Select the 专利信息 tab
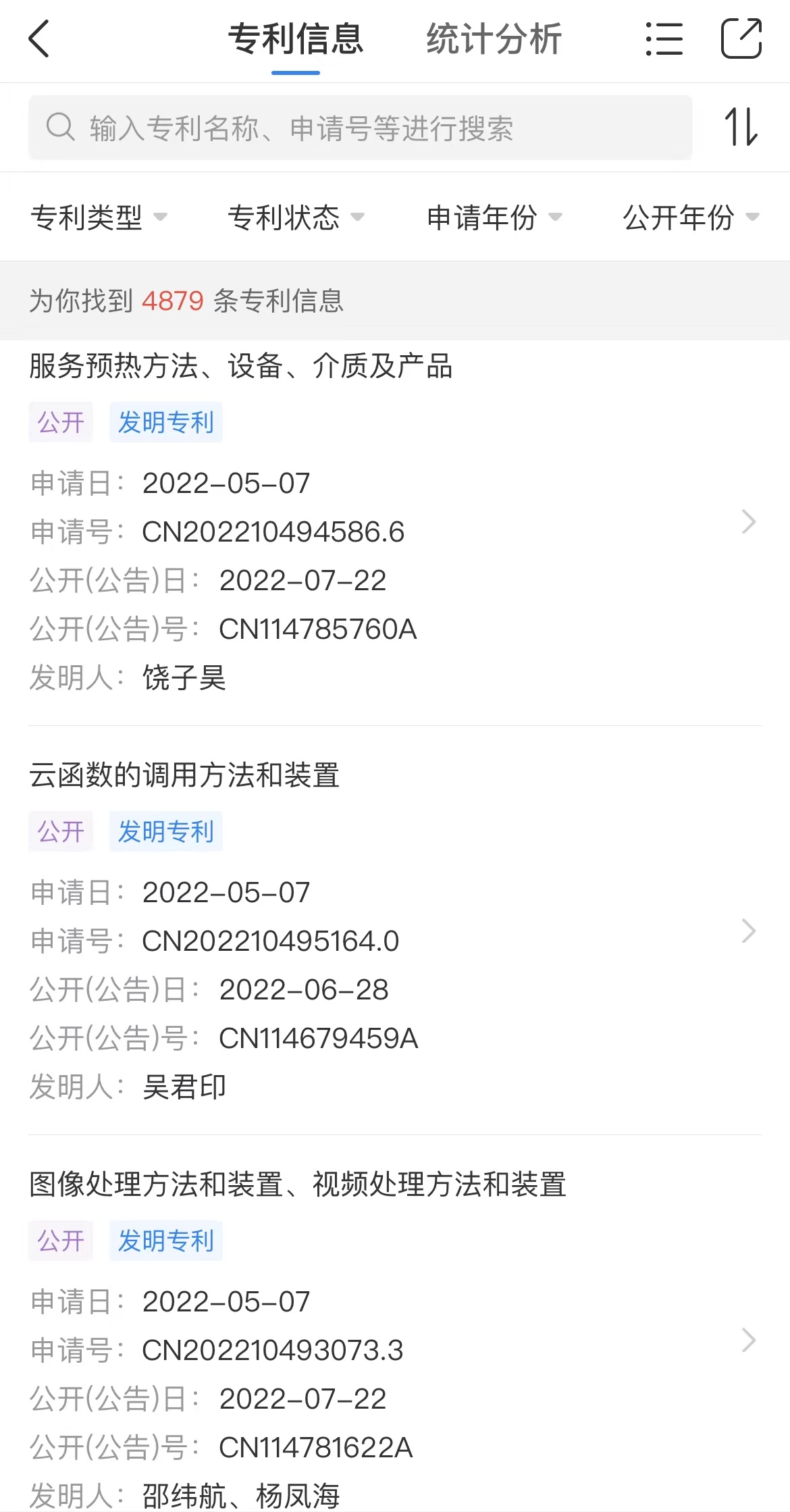This screenshot has height=1512, width=790. pyautogui.click(x=296, y=38)
